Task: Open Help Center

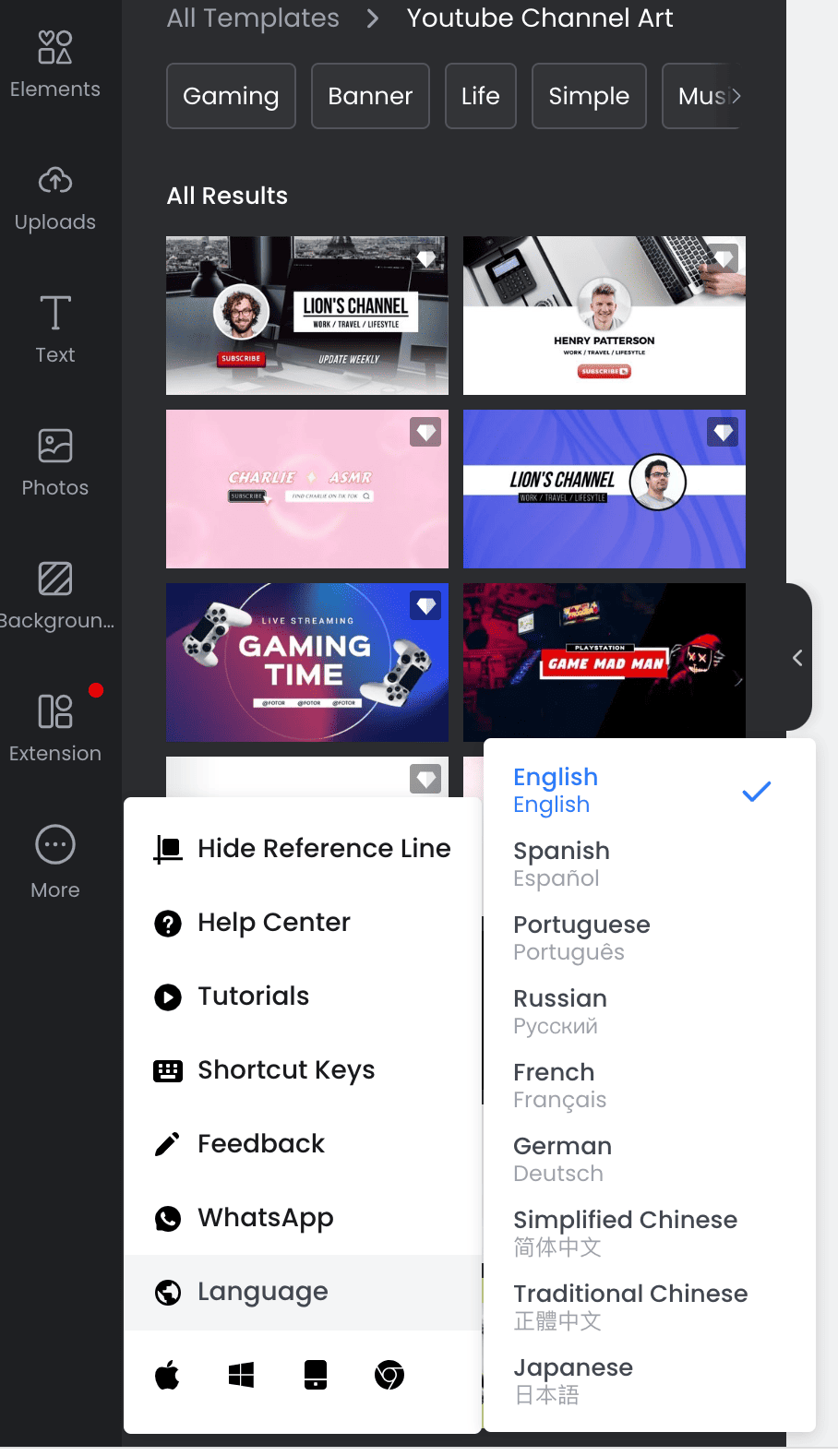Action: [303, 923]
